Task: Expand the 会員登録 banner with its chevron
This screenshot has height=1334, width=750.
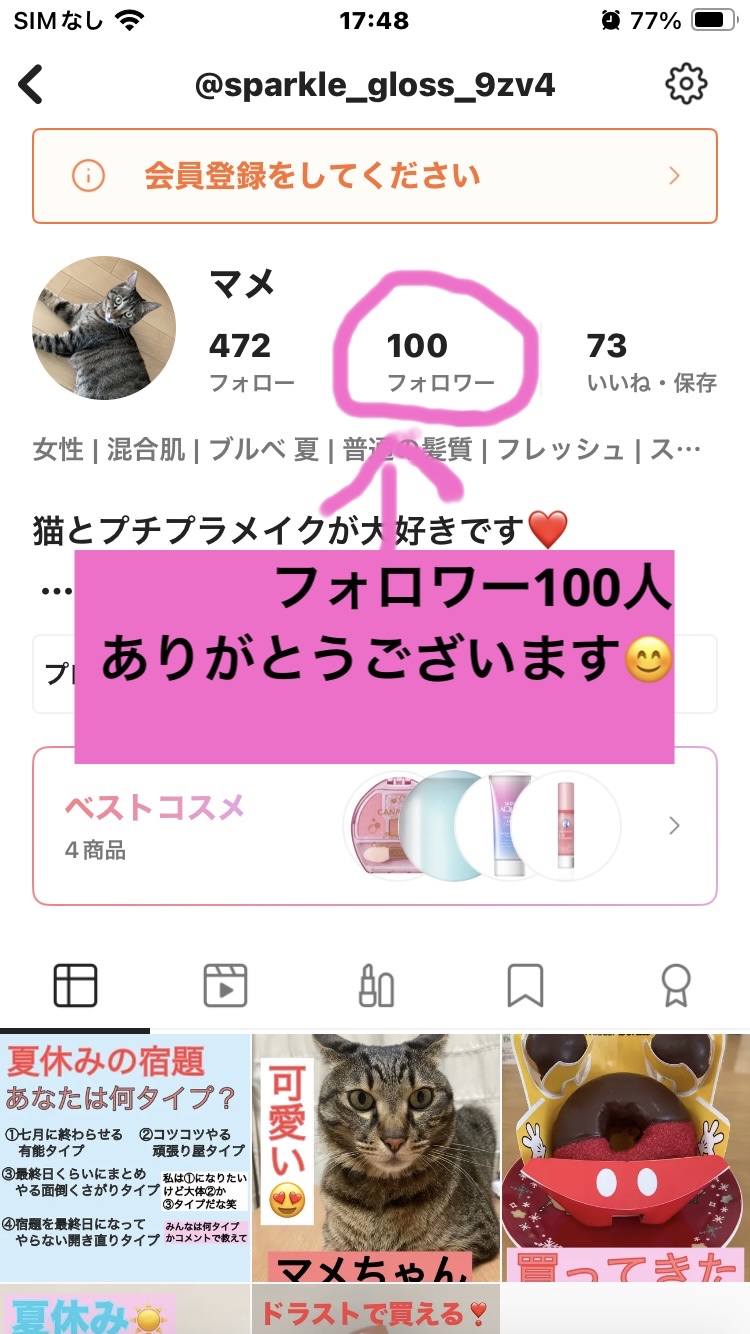Action: pyautogui.click(x=673, y=175)
